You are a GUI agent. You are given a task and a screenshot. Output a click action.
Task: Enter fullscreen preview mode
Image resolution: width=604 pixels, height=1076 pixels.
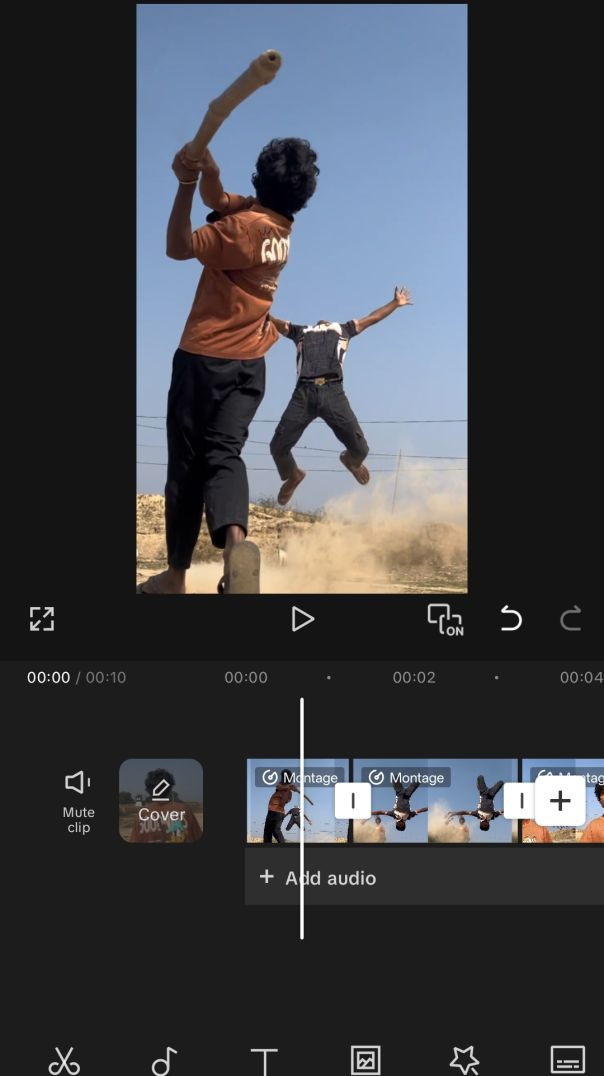pyautogui.click(x=41, y=619)
